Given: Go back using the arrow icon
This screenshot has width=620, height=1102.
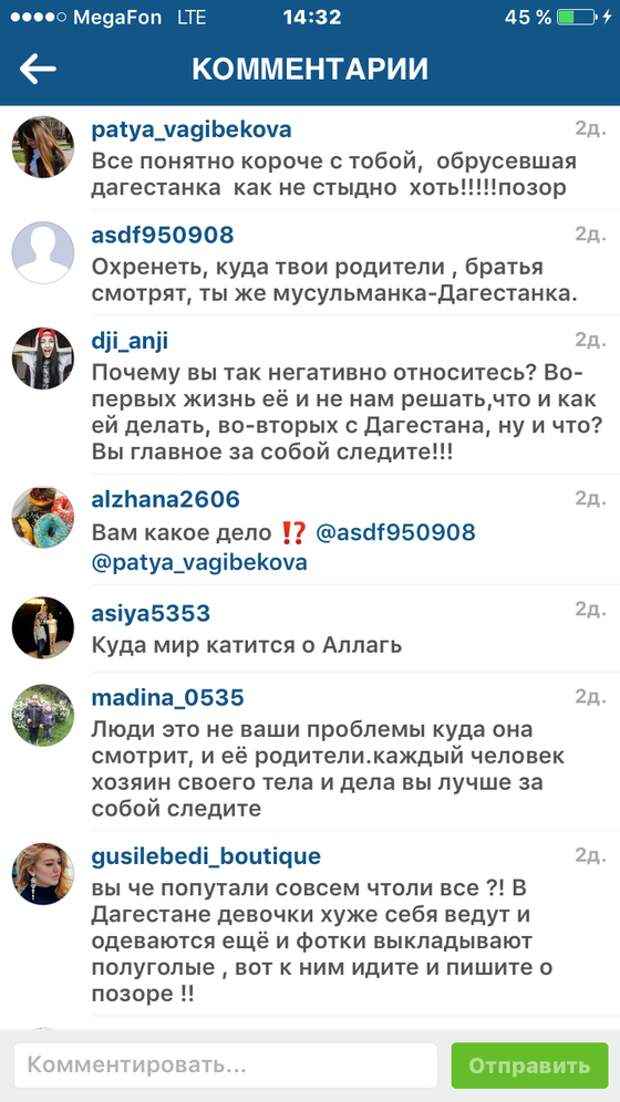Looking at the screenshot, I should pyautogui.click(x=38, y=69).
